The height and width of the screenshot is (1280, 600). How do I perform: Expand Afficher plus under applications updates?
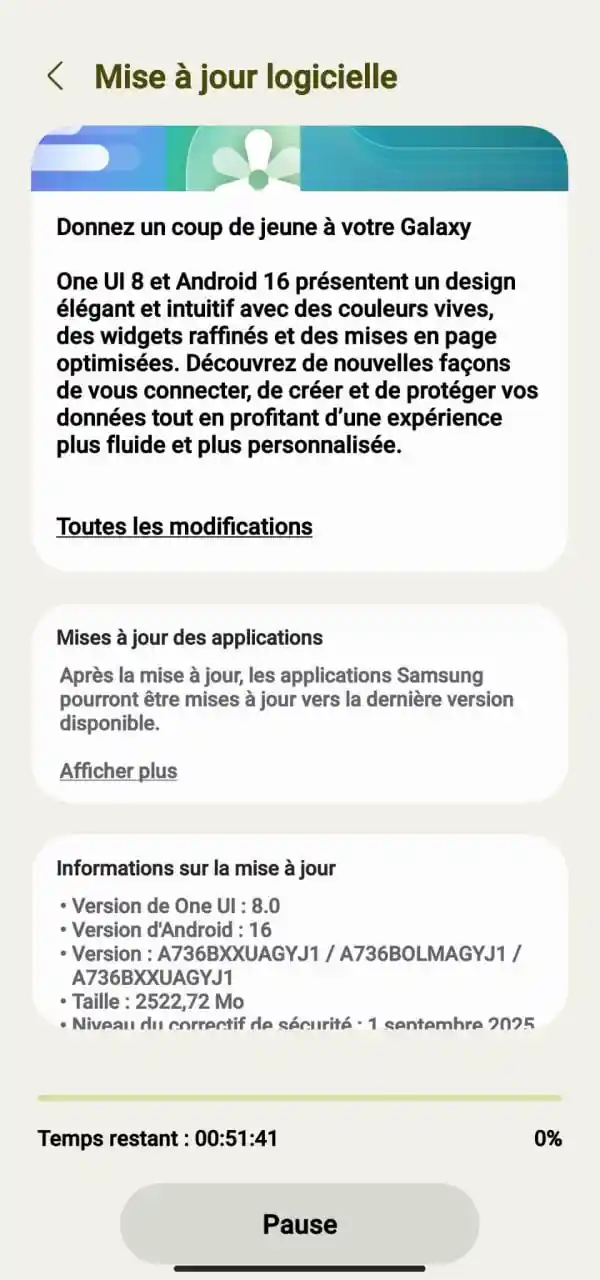point(118,771)
